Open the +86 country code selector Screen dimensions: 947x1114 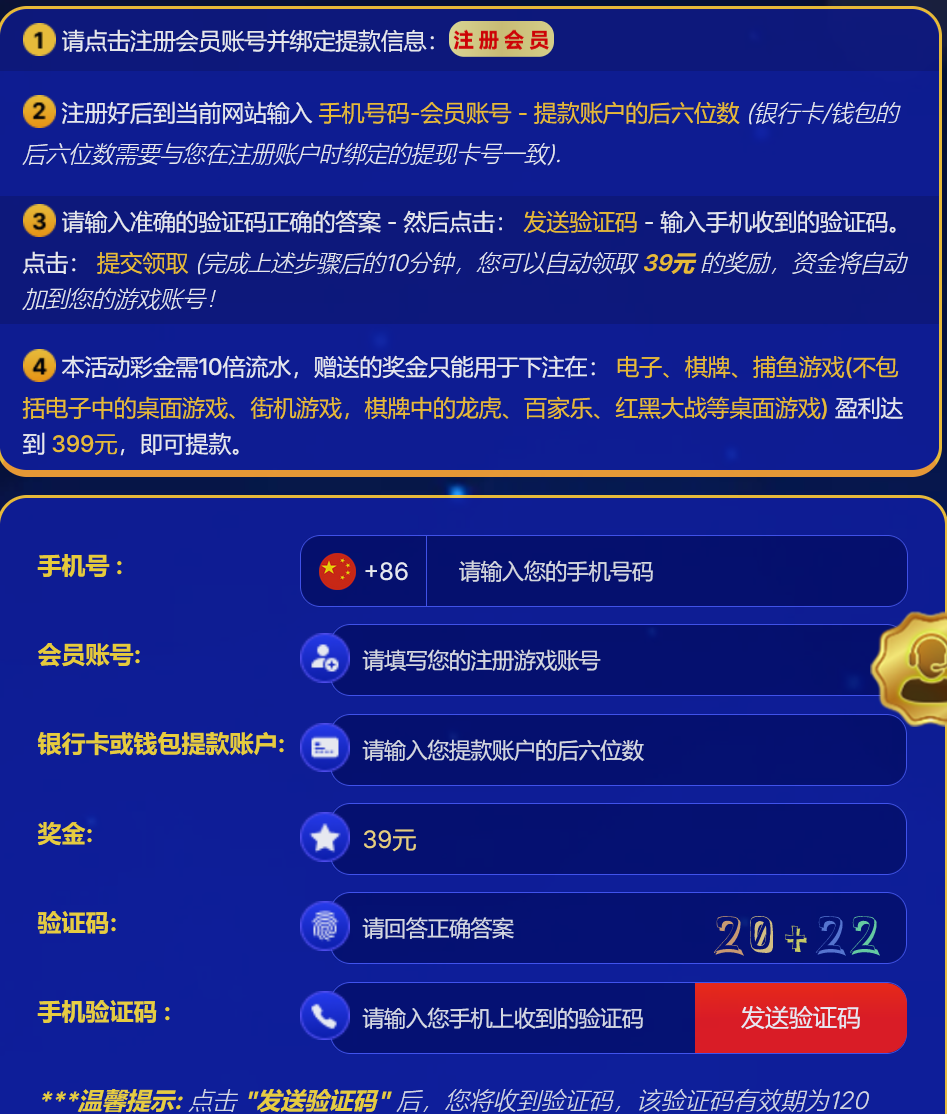coord(364,571)
